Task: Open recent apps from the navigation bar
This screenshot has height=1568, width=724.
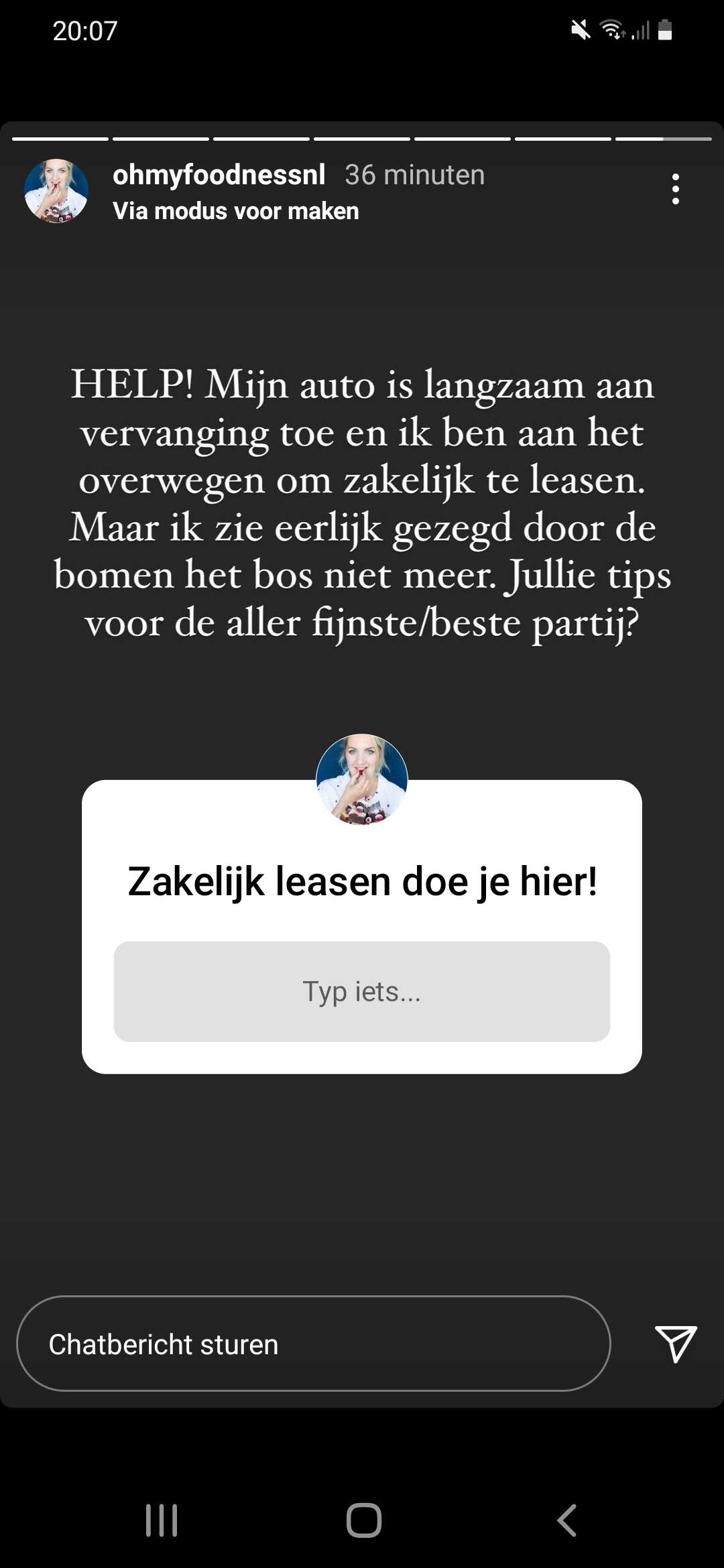Action: click(162, 1520)
